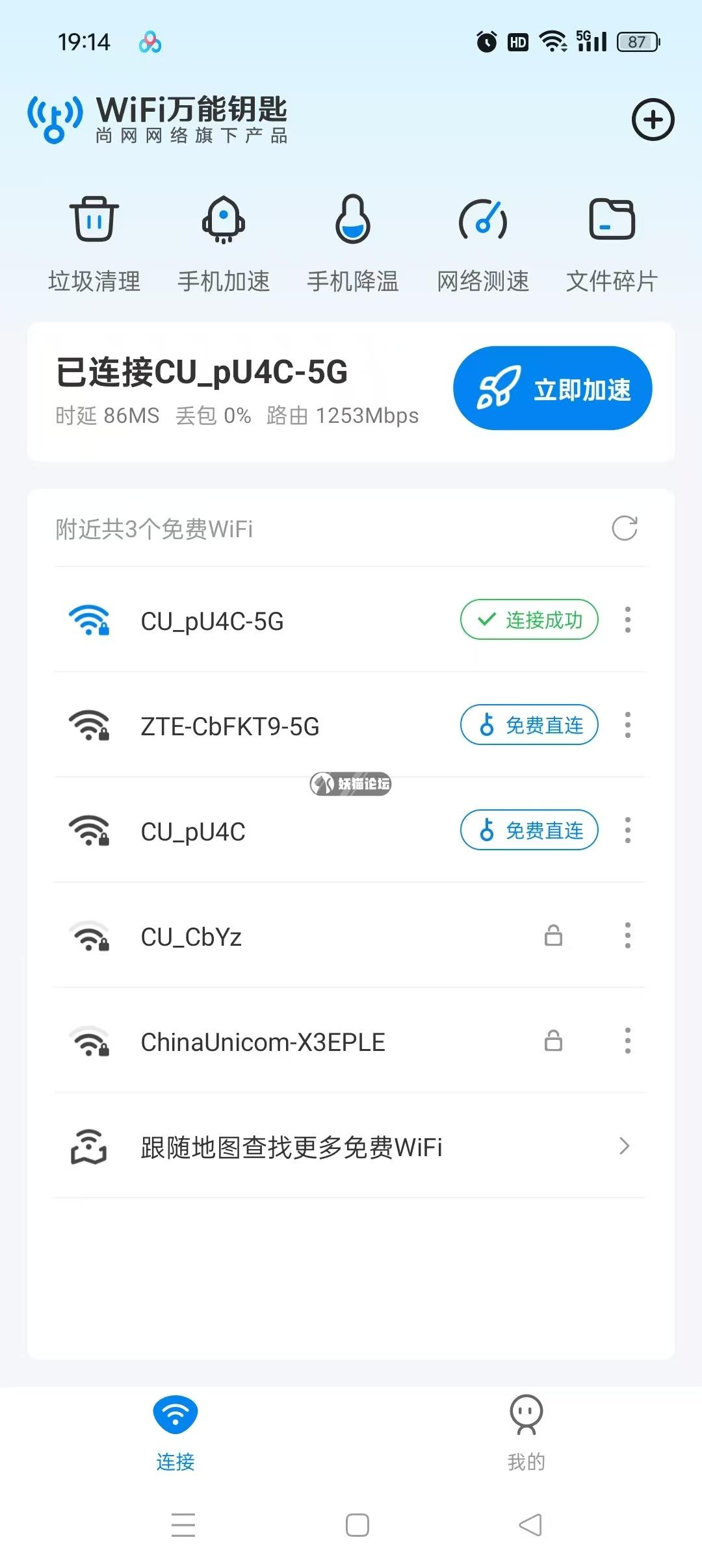Image resolution: width=702 pixels, height=1568 pixels.
Task: Tap the plus icon in the header
Action: tap(653, 120)
